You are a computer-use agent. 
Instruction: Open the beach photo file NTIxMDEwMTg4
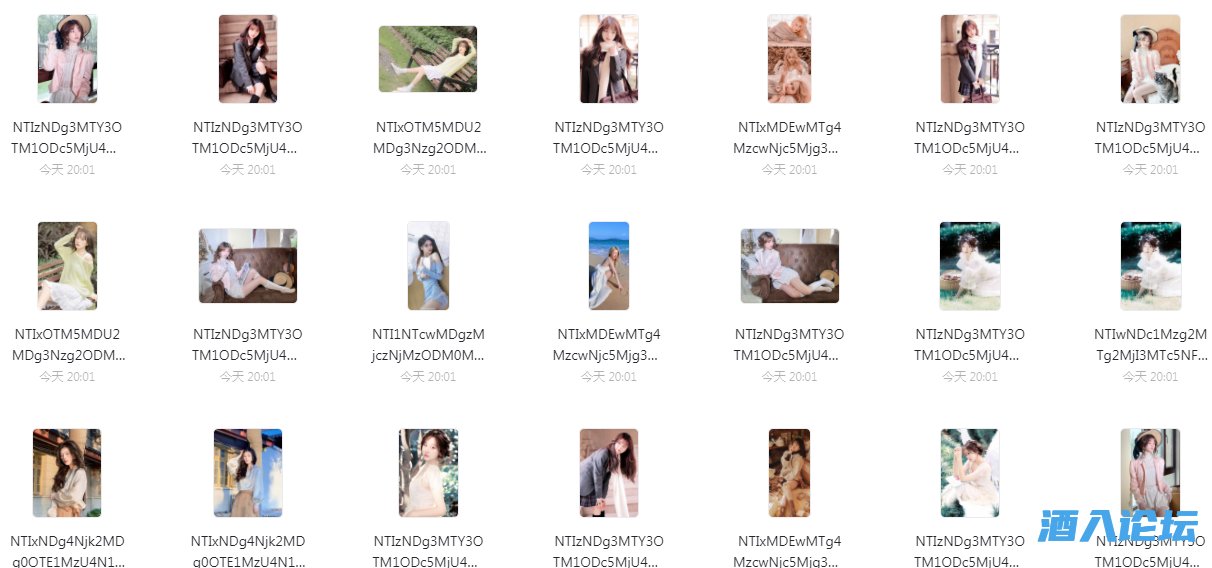click(608, 266)
